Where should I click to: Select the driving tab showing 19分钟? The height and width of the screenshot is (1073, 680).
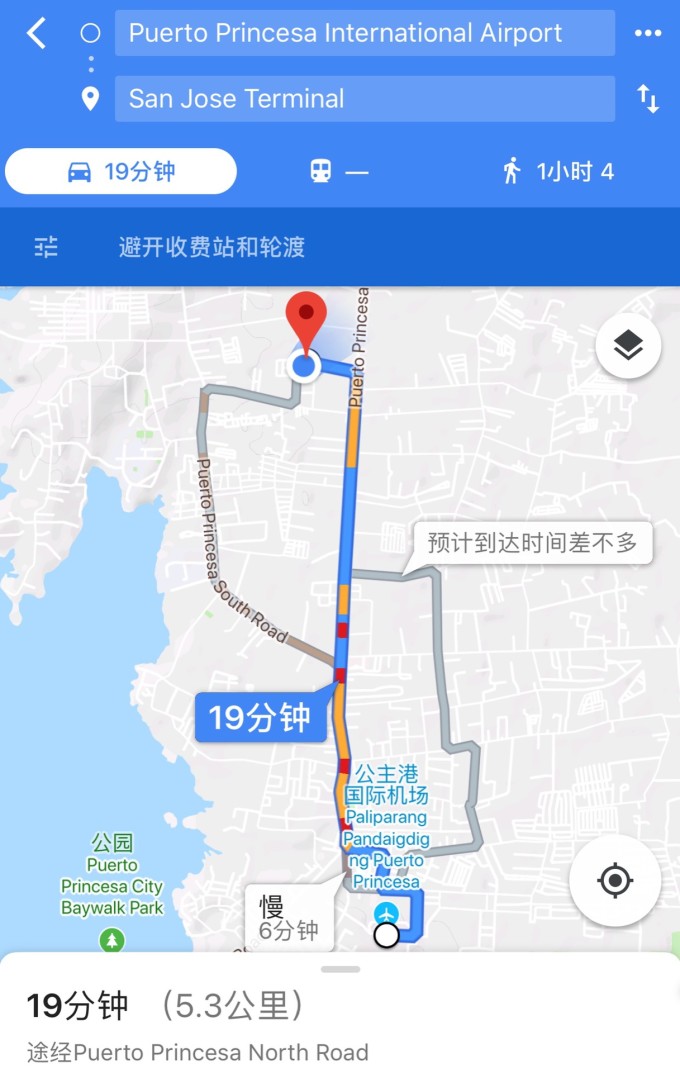click(x=121, y=171)
